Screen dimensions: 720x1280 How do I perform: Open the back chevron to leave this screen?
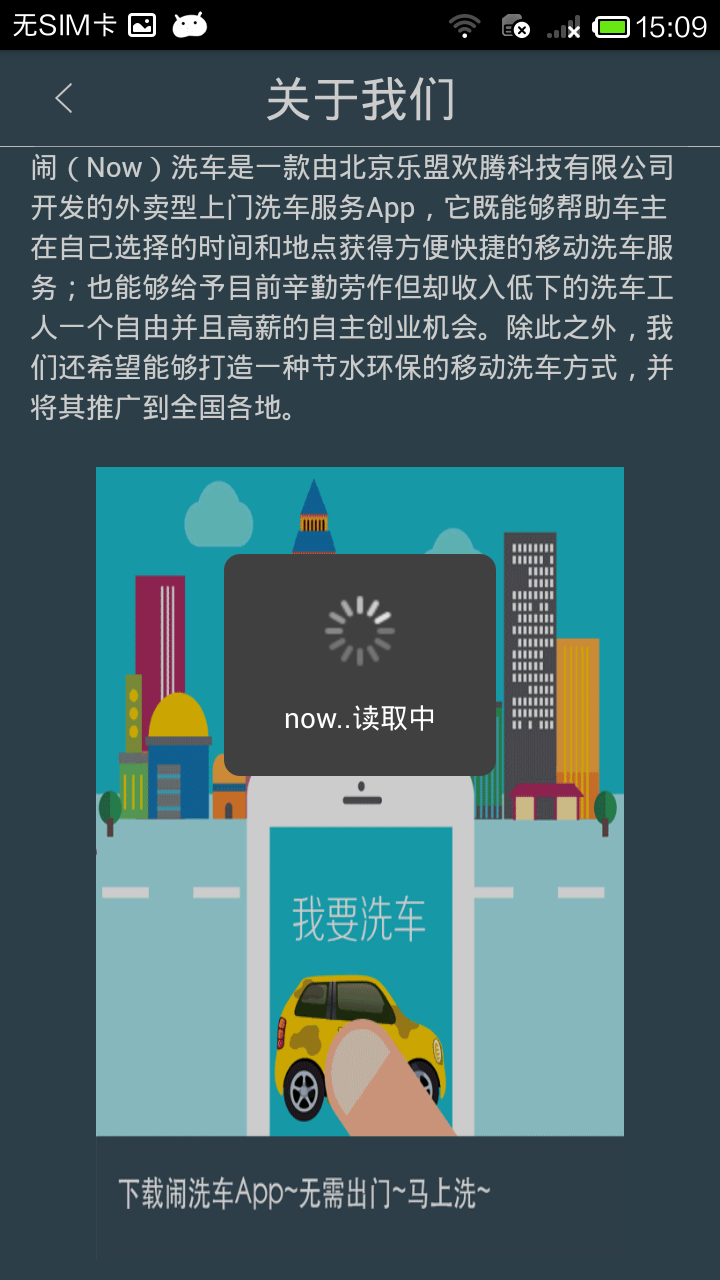coord(62,98)
